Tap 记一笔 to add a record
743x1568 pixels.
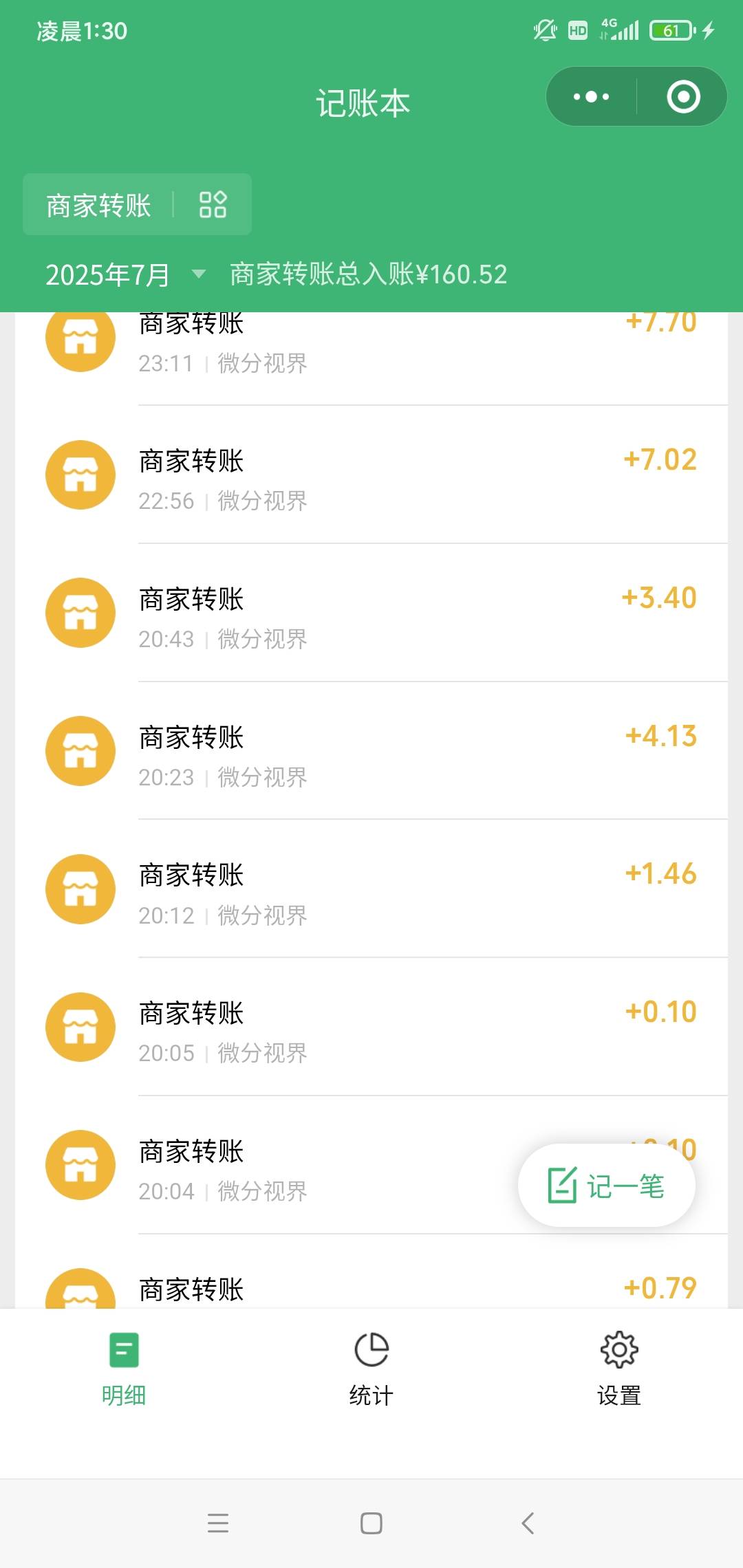pos(606,1185)
